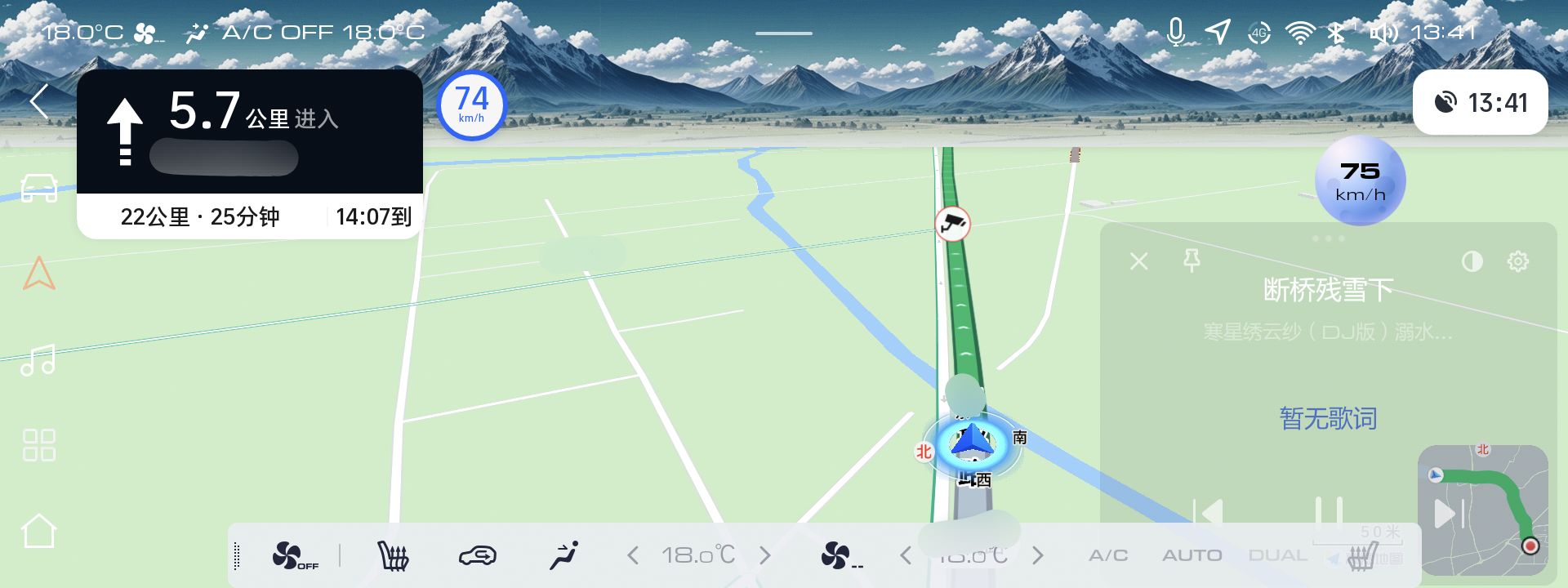
Task: Open the route overview mini map
Action: click(x=1483, y=510)
